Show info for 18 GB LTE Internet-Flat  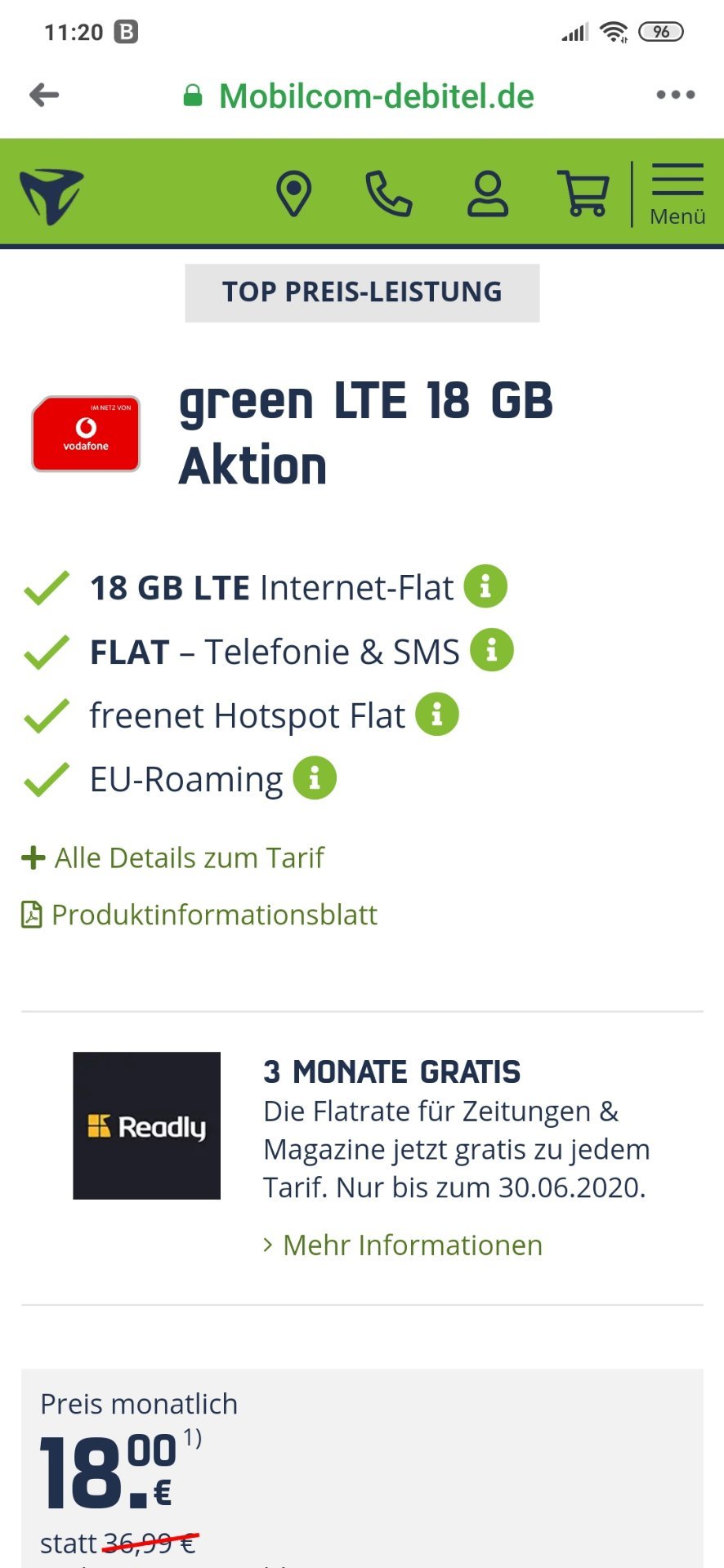pyautogui.click(x=485, y=586)
